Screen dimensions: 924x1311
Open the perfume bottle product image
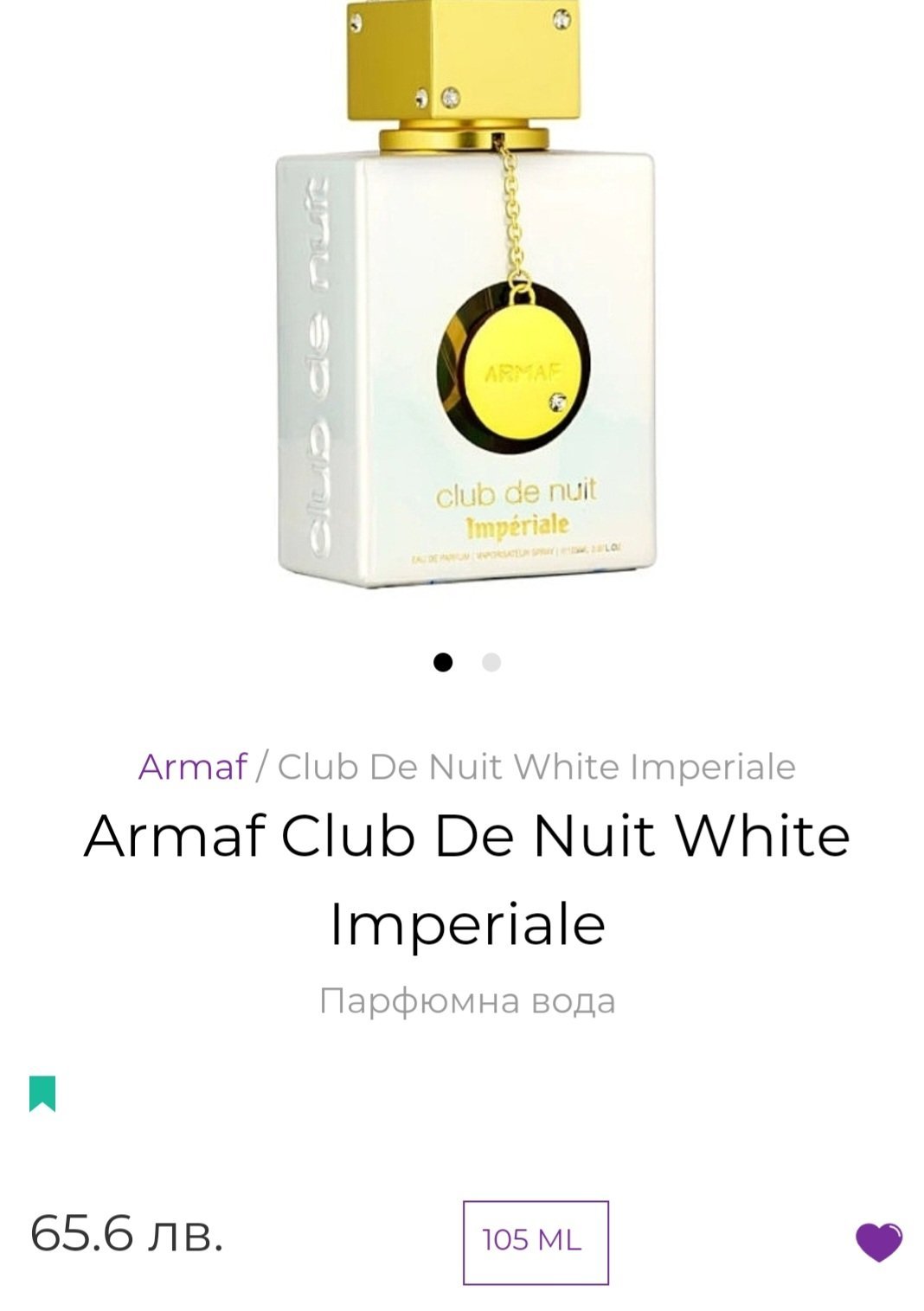tap(465, 295)
